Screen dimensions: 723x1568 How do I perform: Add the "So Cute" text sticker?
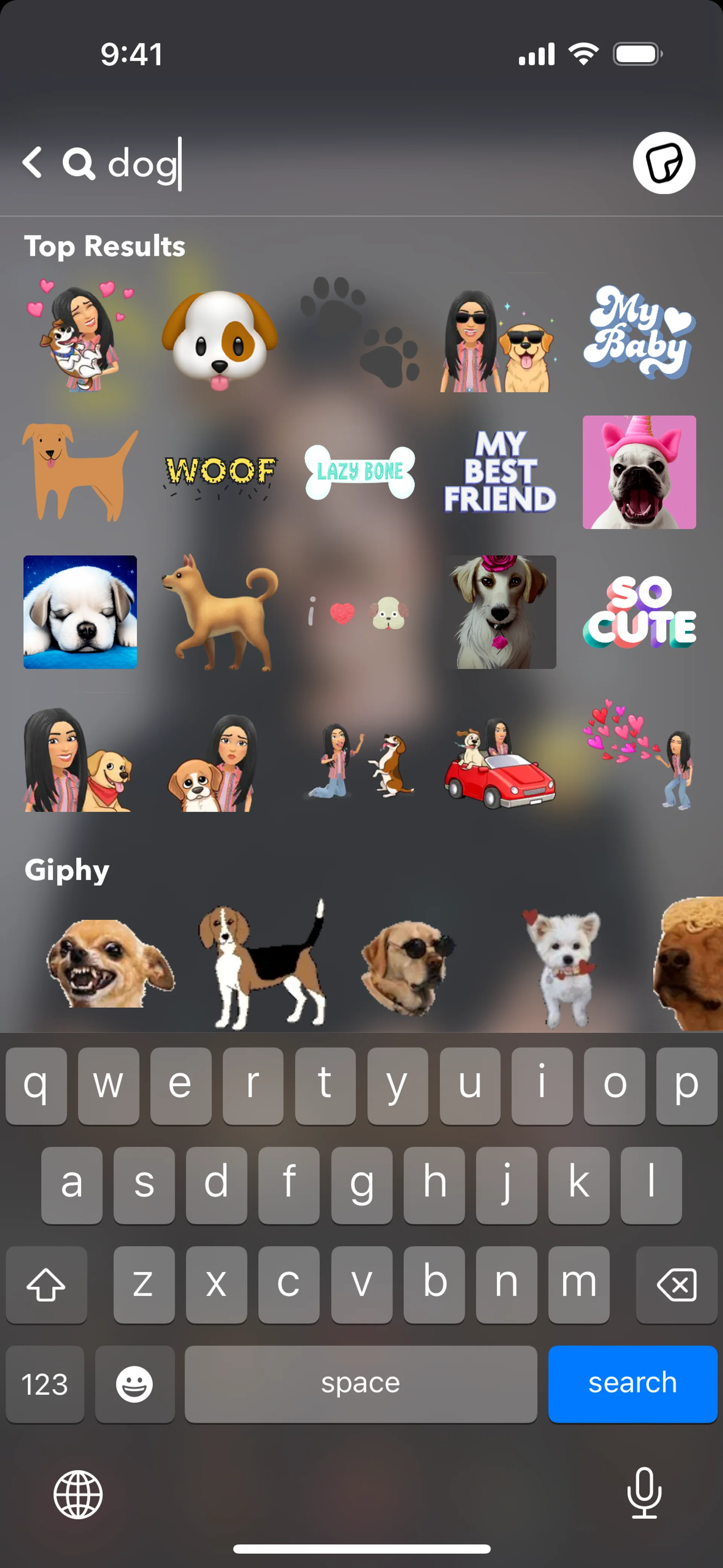[638, 611]
